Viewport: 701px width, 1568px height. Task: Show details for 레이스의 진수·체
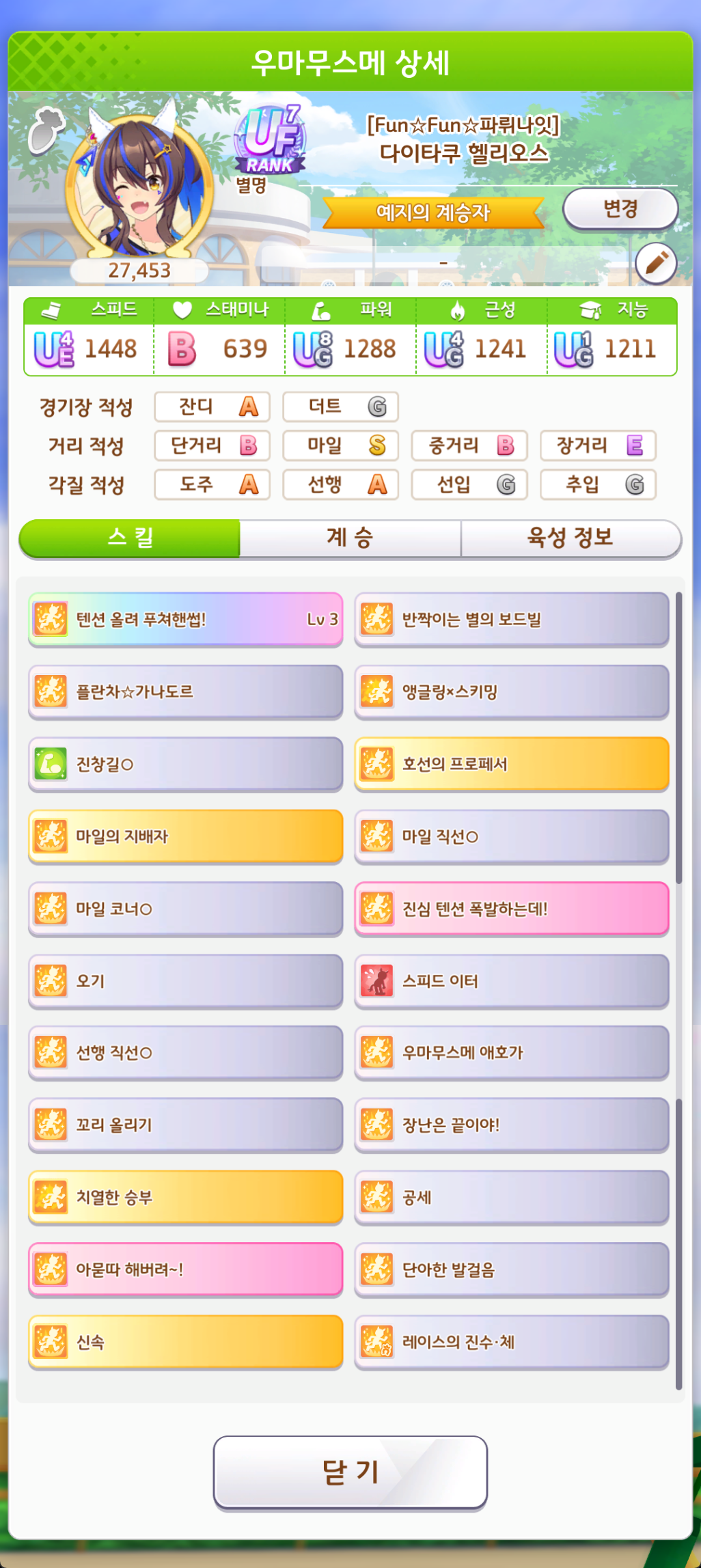(512, 1342)
